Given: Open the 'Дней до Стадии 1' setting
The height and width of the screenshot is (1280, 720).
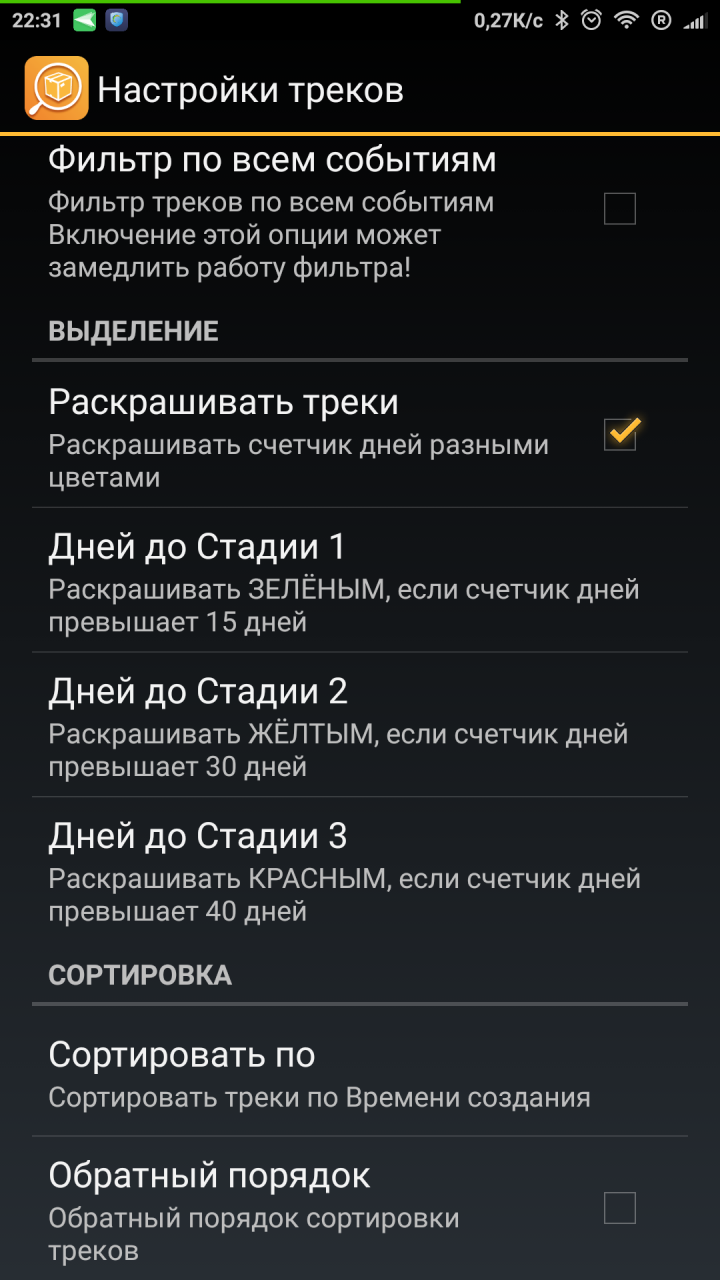Looking at the screenshot, I should click(360, 581).
